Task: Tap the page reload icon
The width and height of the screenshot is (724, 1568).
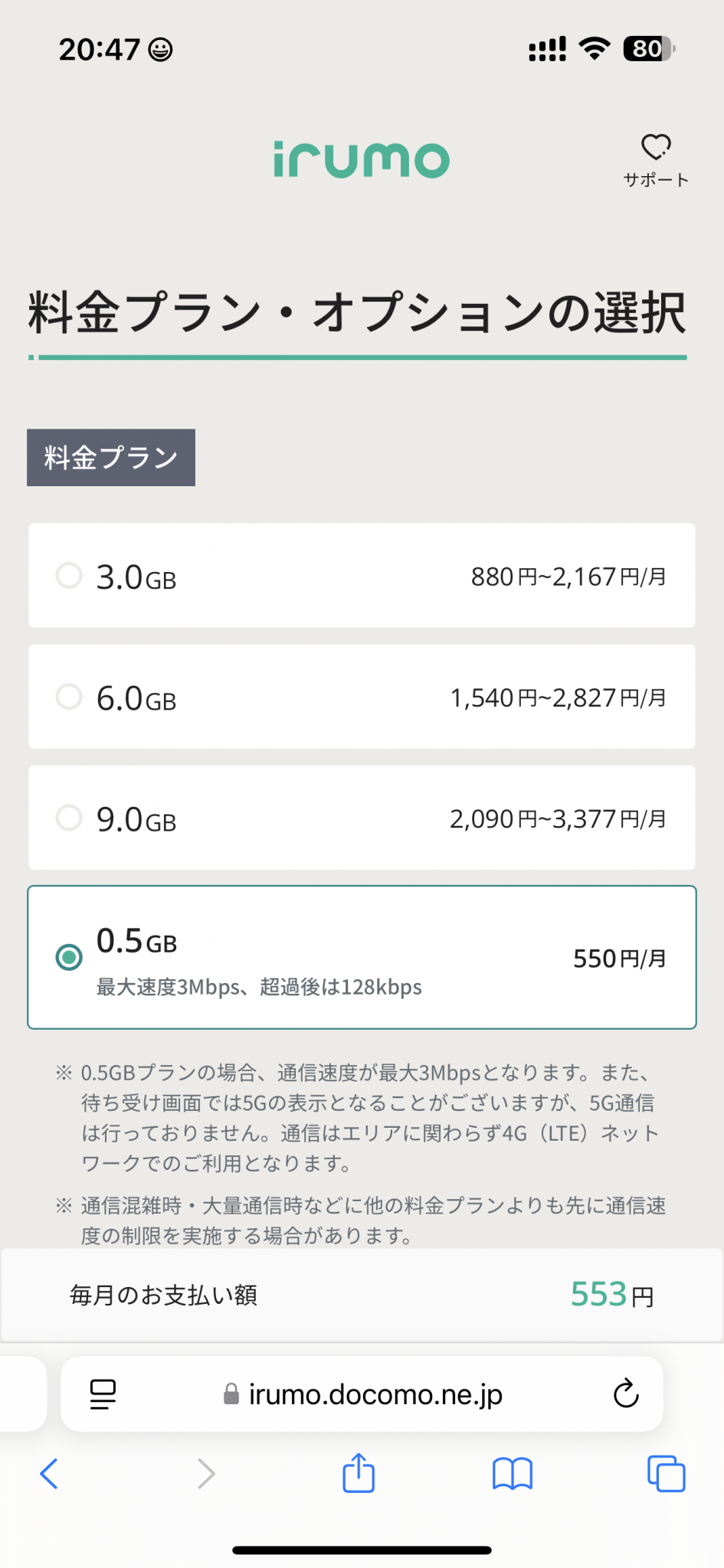Action: coord(627,1393)
